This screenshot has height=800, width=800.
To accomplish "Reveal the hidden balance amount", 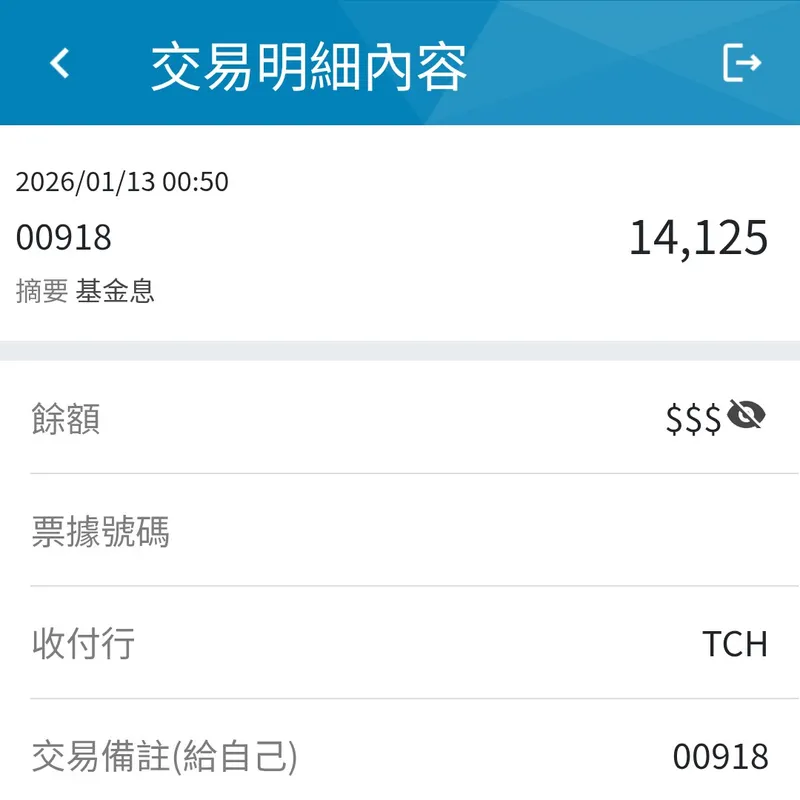I will pyautogui.click(x=746, y=414).
